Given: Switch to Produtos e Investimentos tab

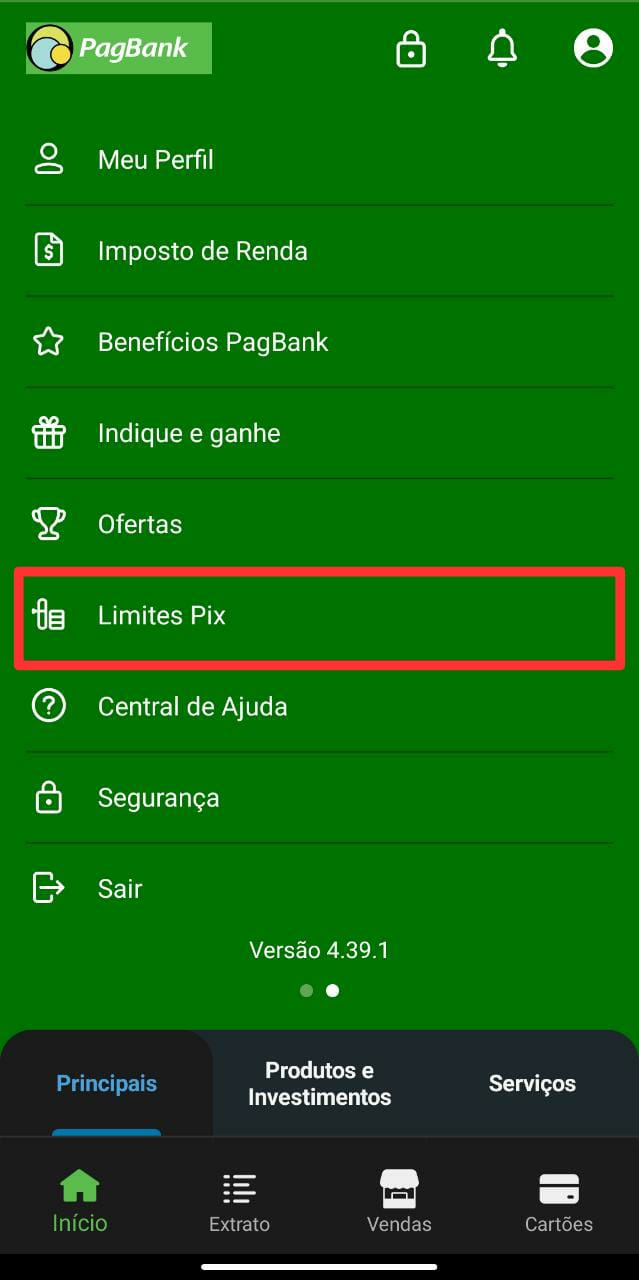Looking at the screenshot, I should 319,1083.
